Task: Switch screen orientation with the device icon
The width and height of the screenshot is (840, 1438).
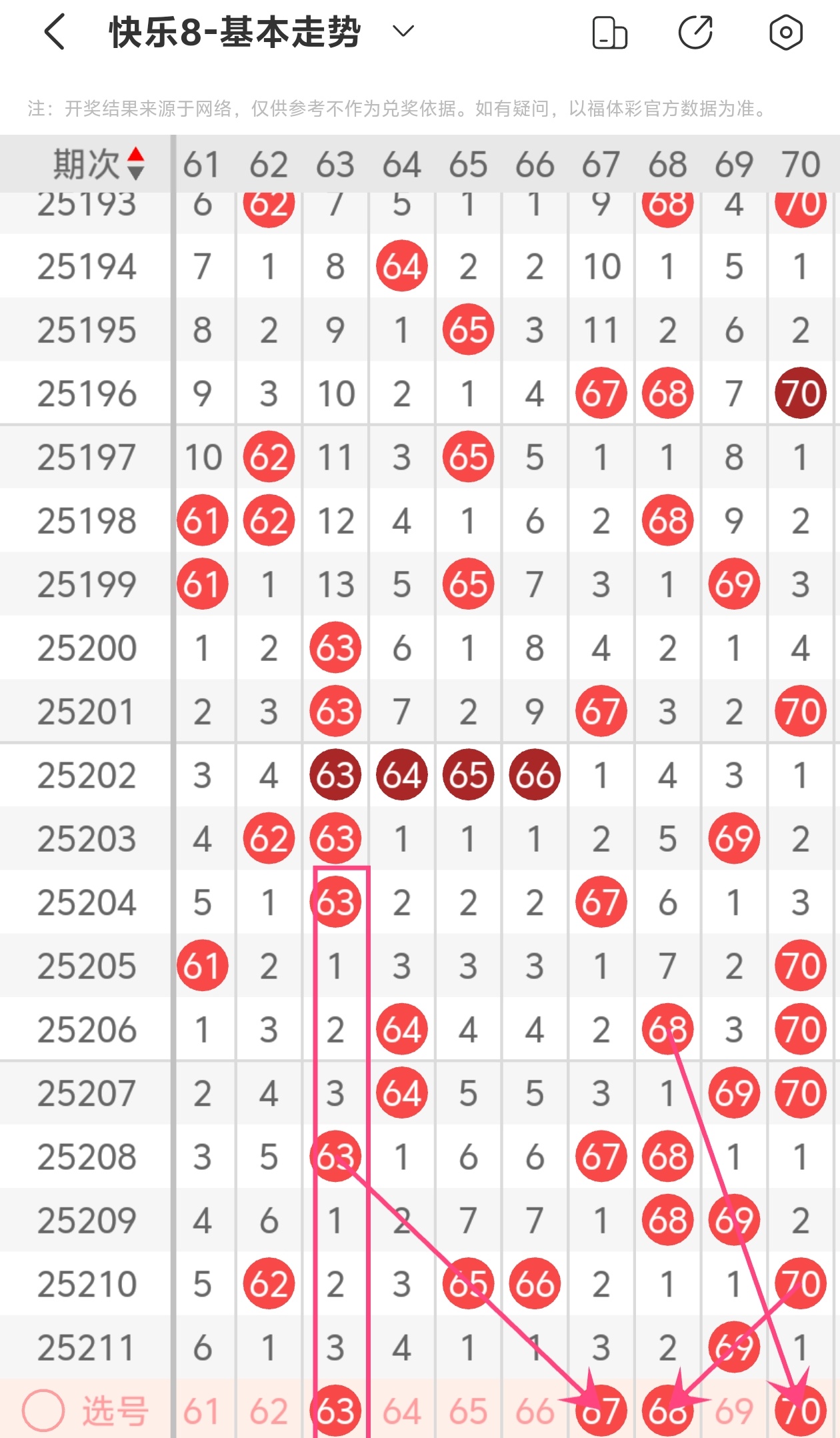Action: pyautogui.click(x=609, y=33)
